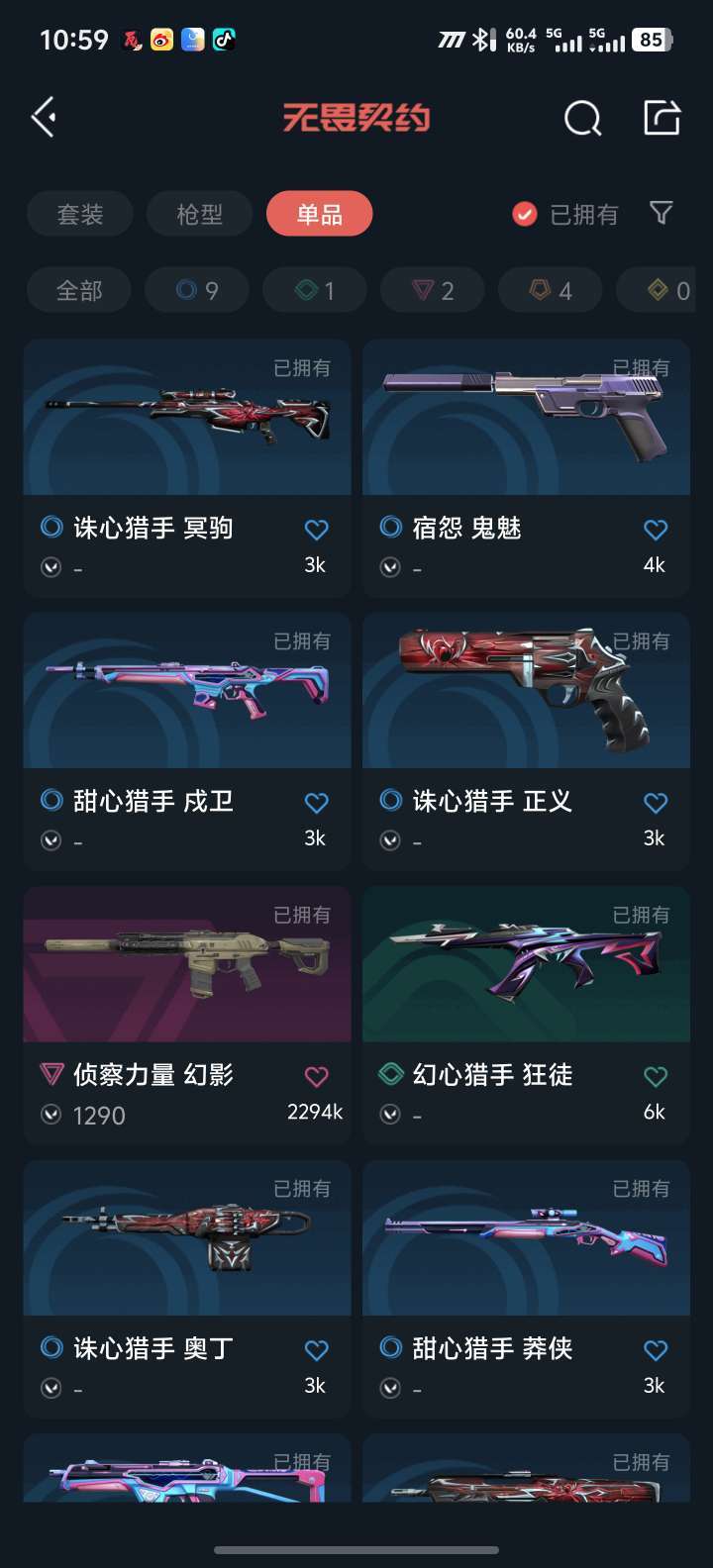Screen dimensions: 713x1568
Task: Open the search icon in header
Action: coord(582,119)
